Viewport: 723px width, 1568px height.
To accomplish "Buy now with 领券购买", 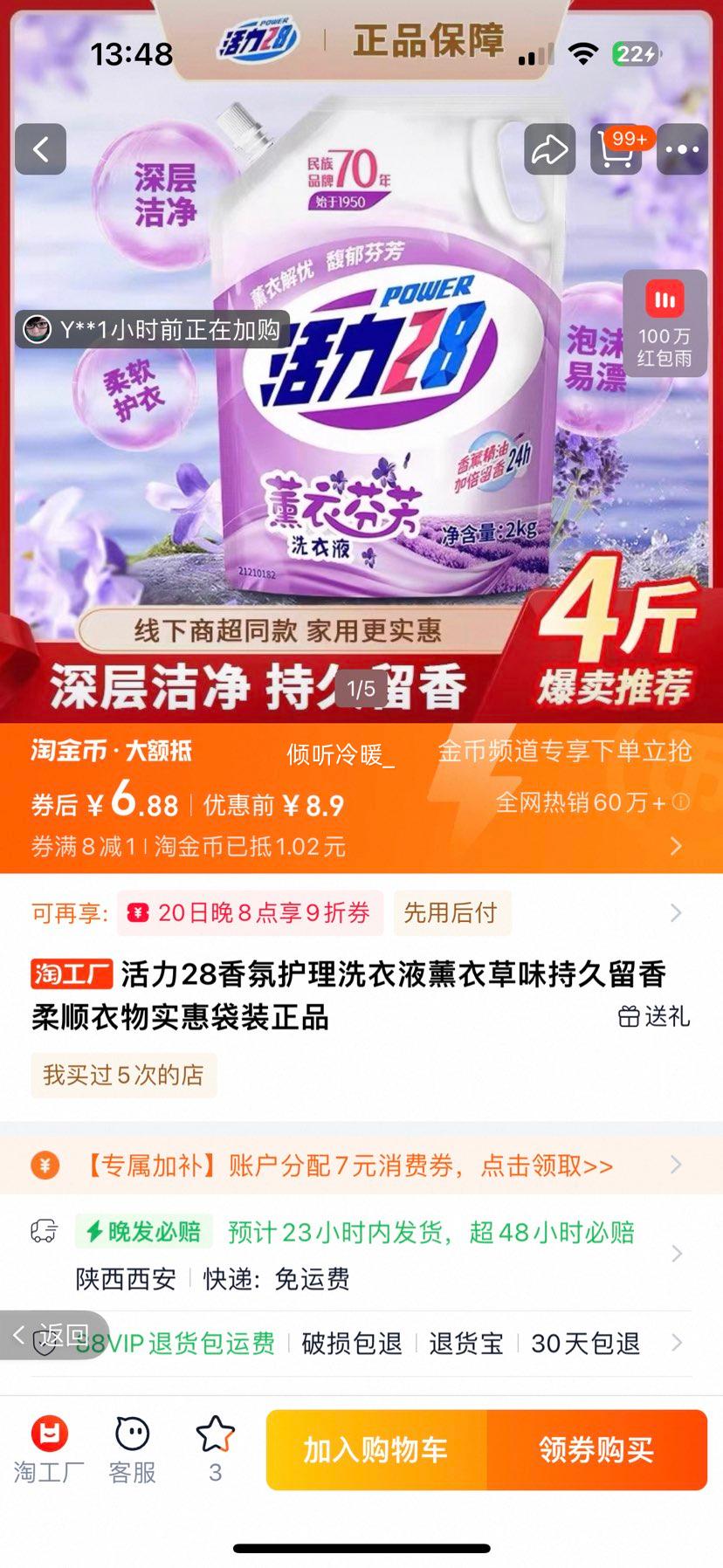I will click(596, 1450).
